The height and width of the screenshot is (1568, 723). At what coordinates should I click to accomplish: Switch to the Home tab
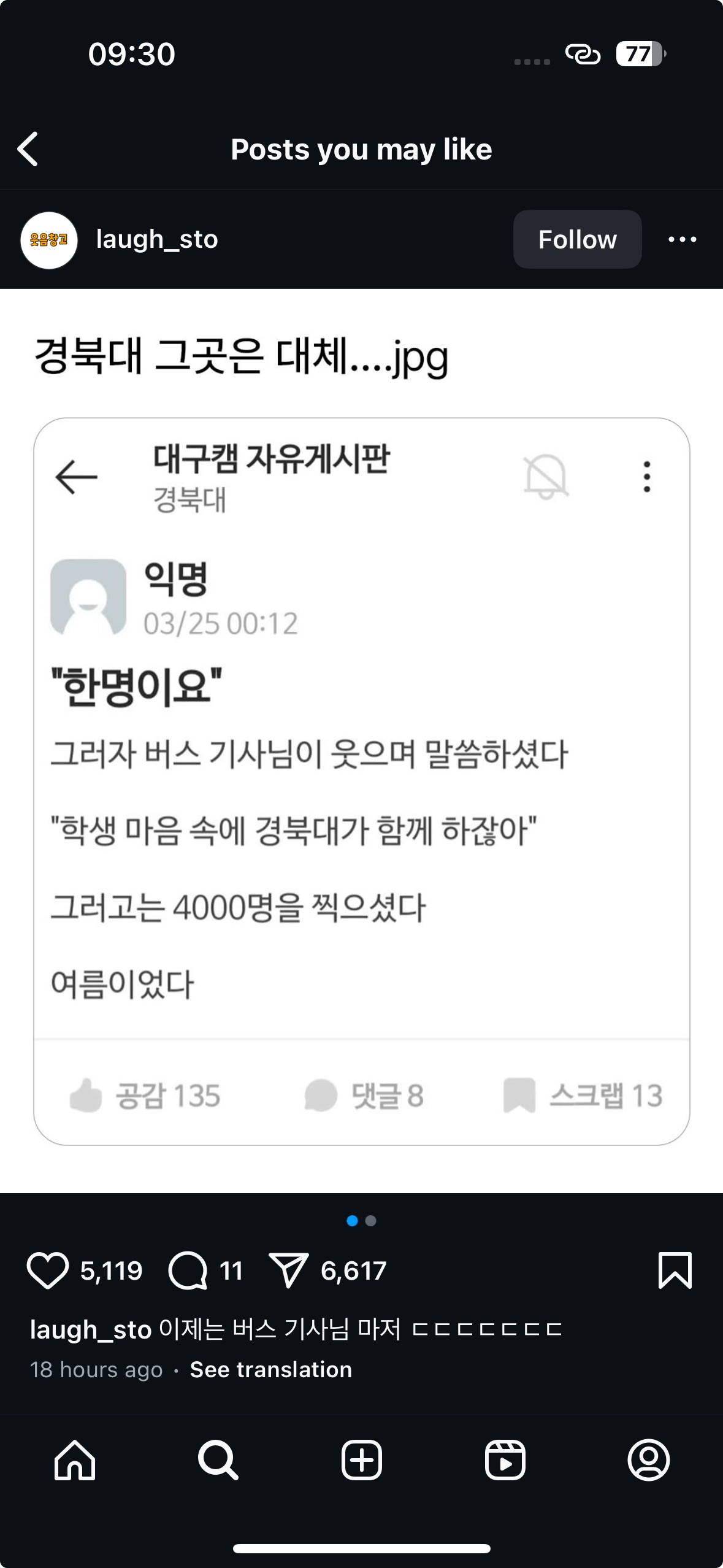pos(75,1460)
